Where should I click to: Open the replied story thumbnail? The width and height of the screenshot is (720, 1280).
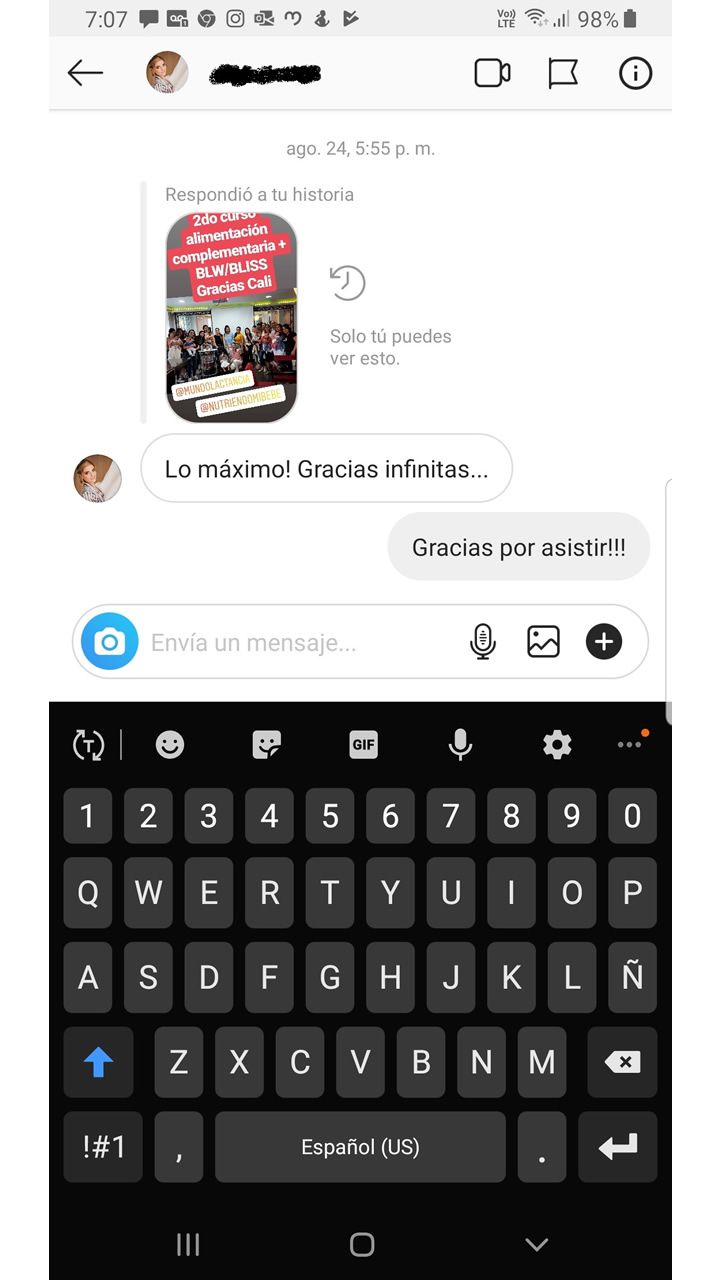tap(232, 315)
